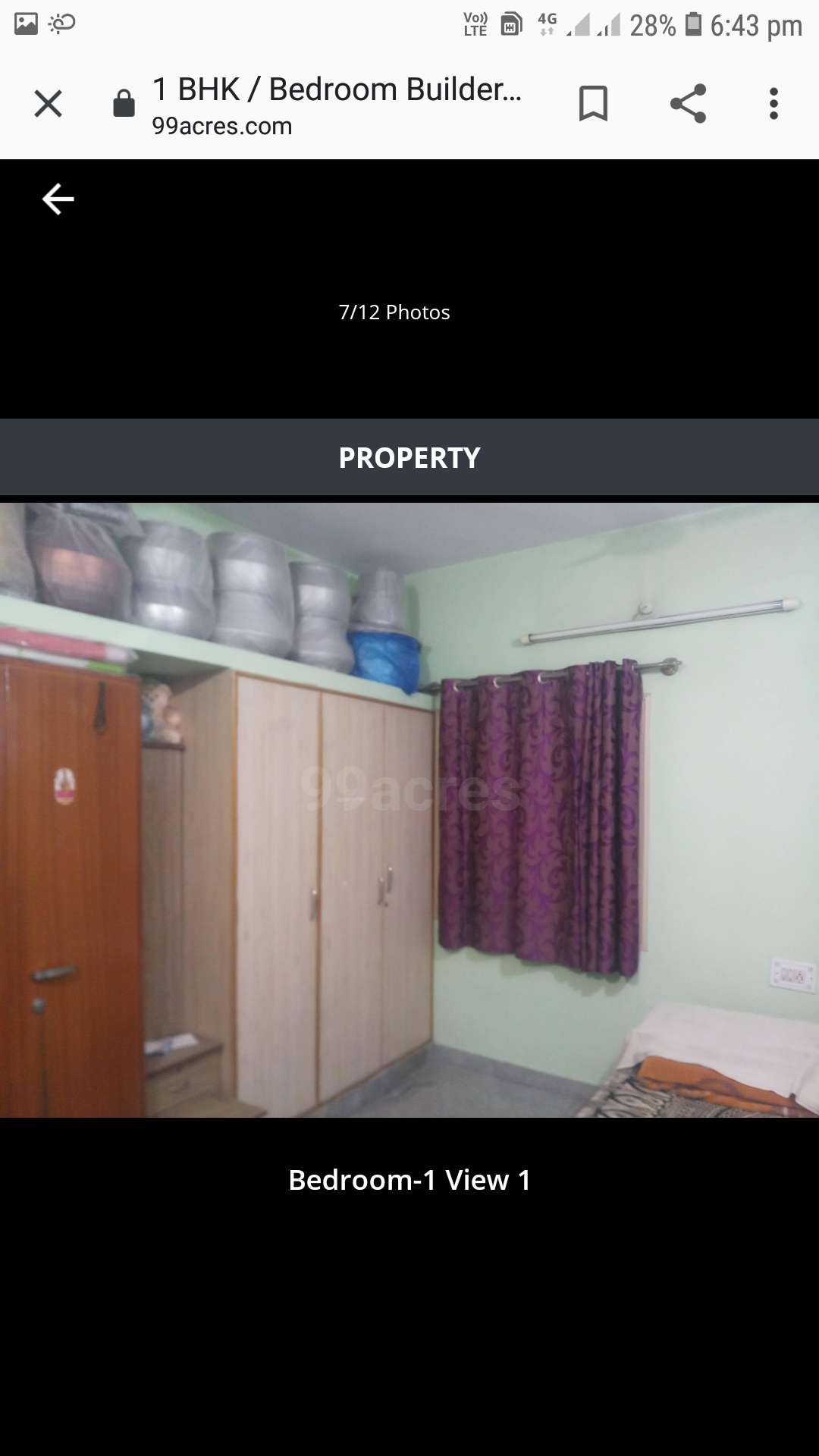Close the browser custom tab
Screen dimensions: 819x1456
click(x=48, y=104)
